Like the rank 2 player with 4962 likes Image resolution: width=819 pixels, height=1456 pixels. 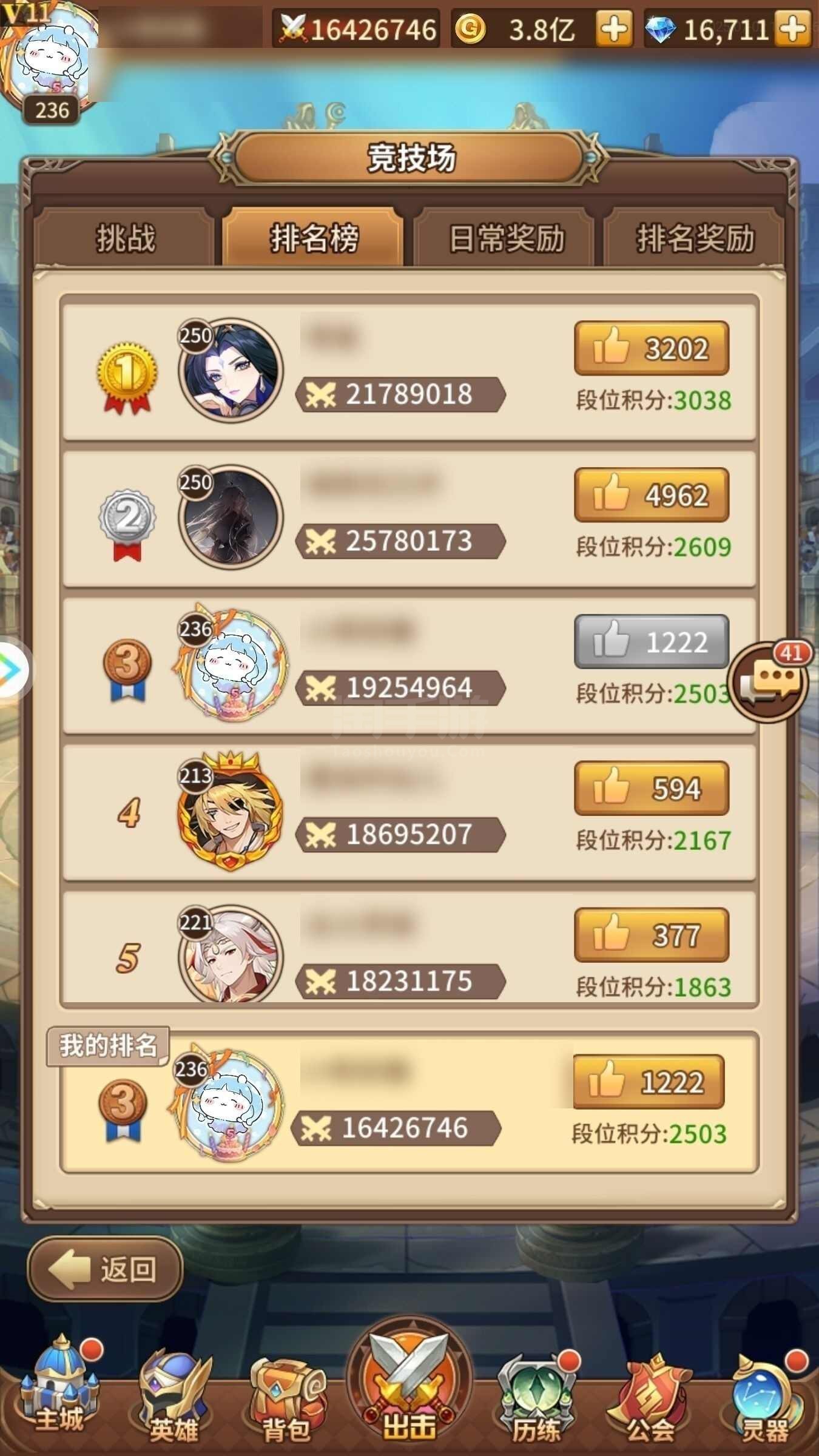tap(651, 495)
